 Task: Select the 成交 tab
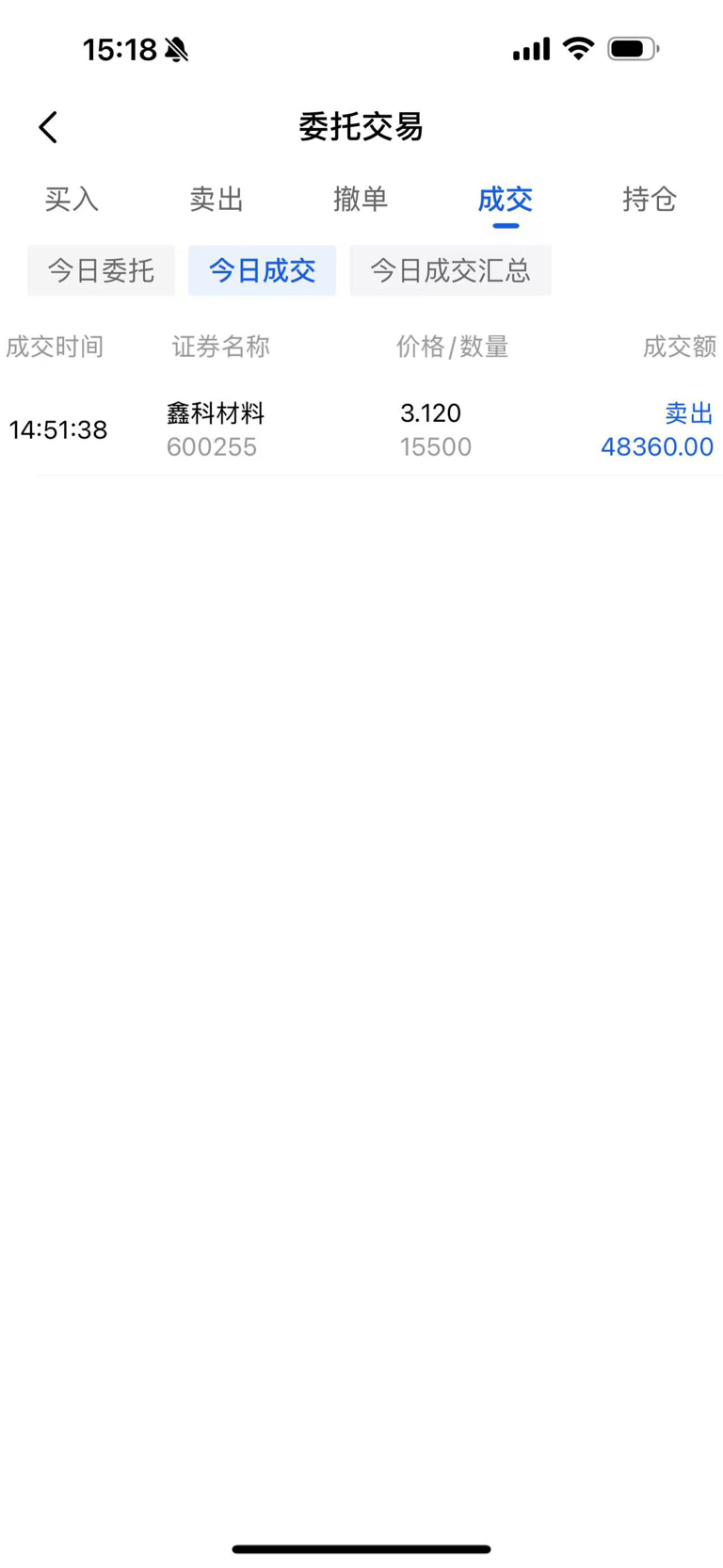(506, 199)
